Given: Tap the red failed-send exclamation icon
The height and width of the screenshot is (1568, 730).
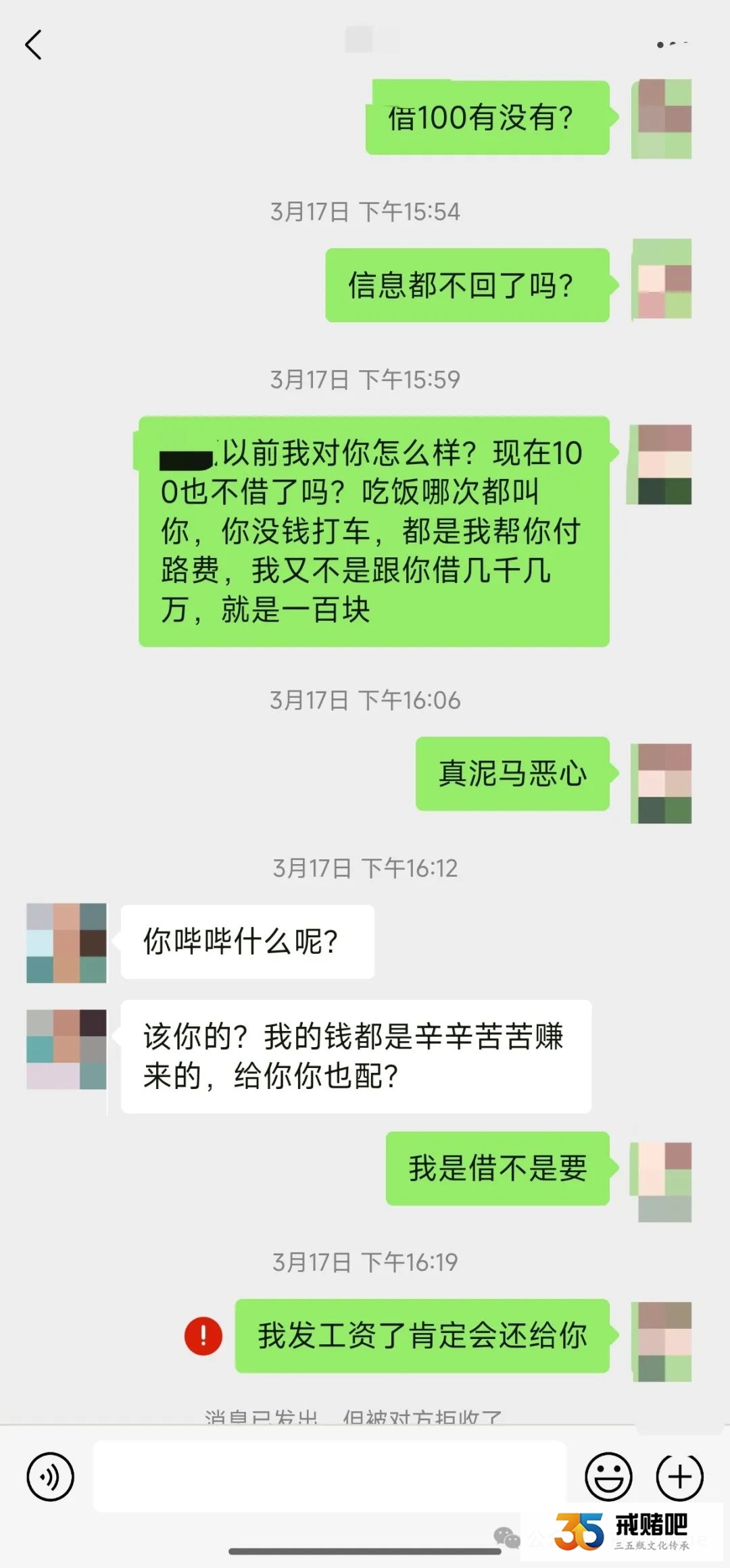Looking at the screenshot, I should (203, 1336).
